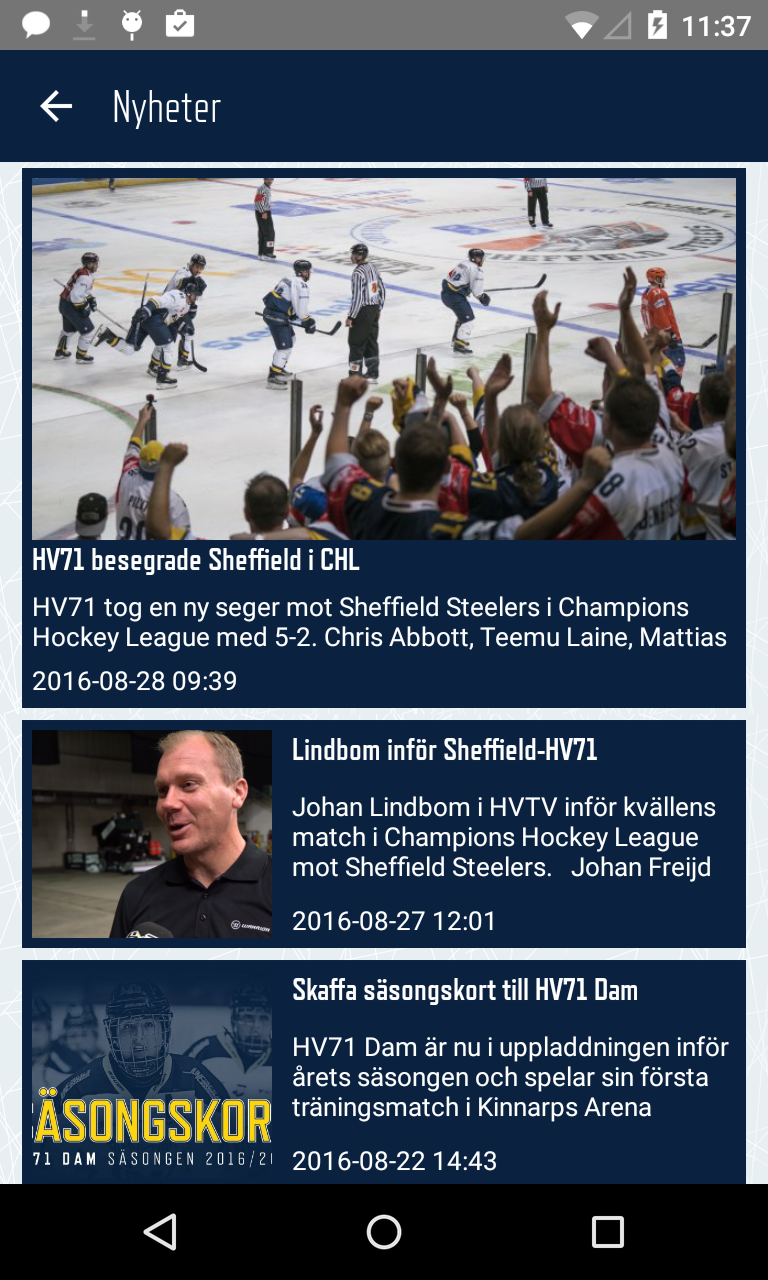Open Lindbom inför Sheffield-HV71 news item
The height and width of the screenshot is (1280, 768).
(x=384, y=834)
